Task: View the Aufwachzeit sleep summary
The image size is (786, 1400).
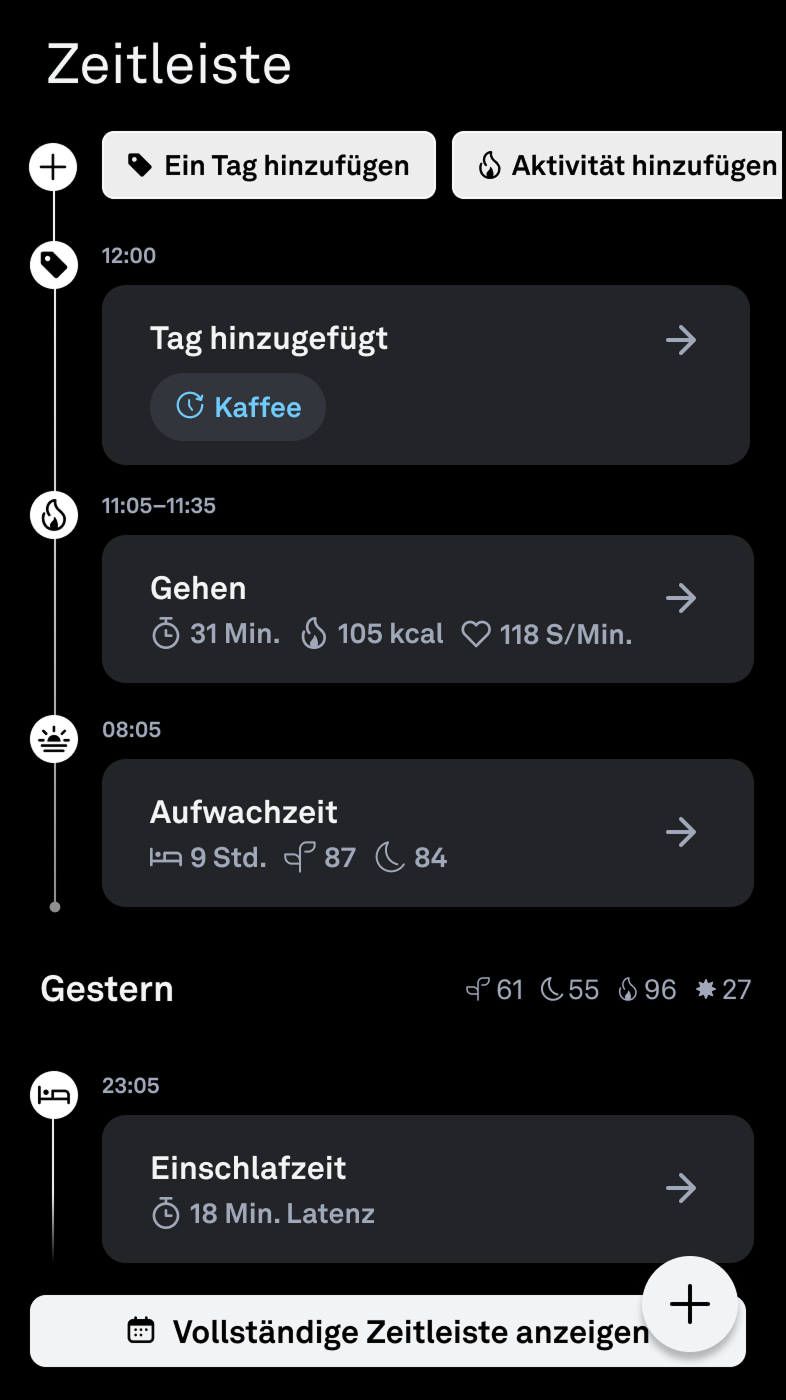Action: [427, 832]
